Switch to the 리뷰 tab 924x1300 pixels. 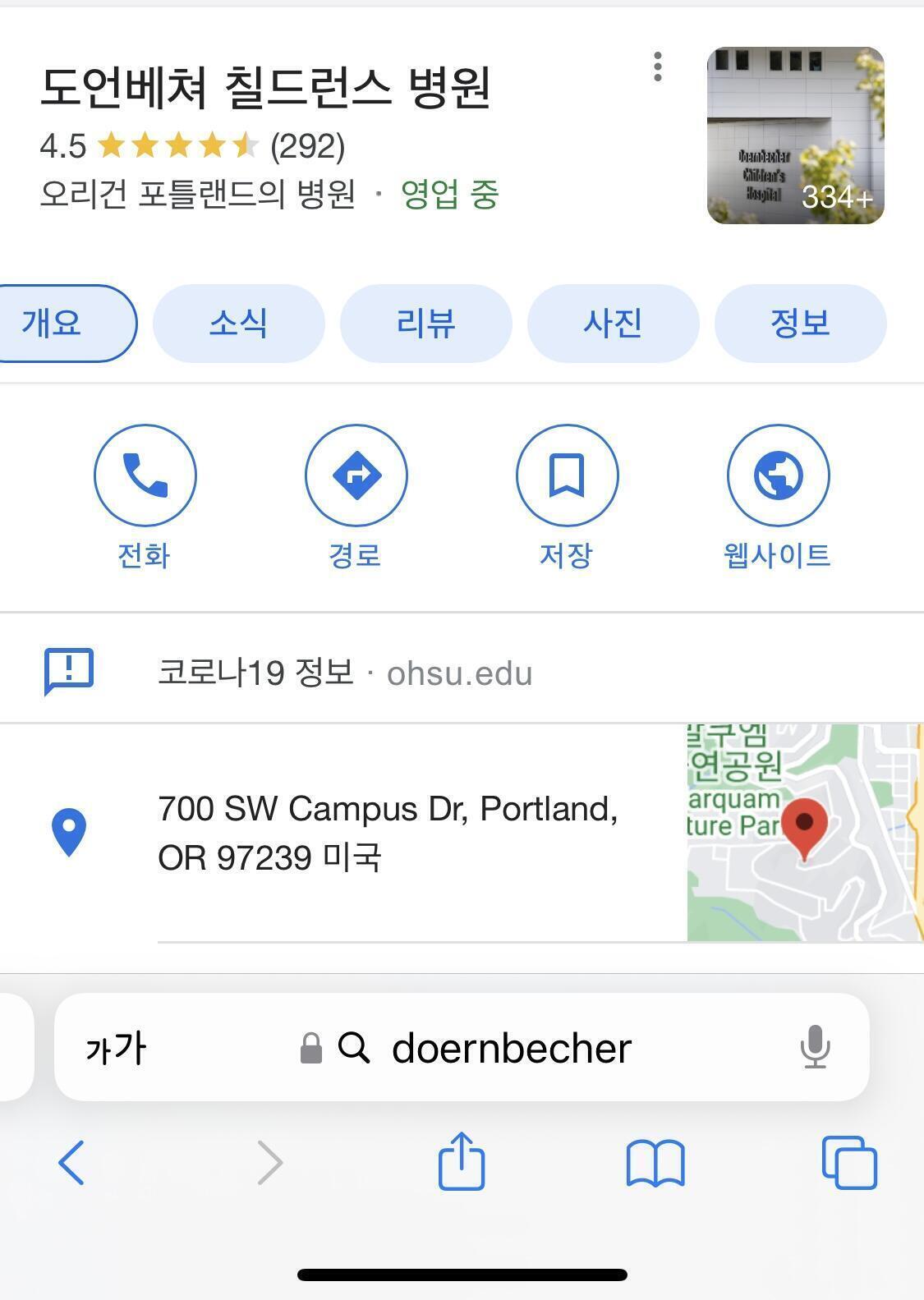pos(425,323)
